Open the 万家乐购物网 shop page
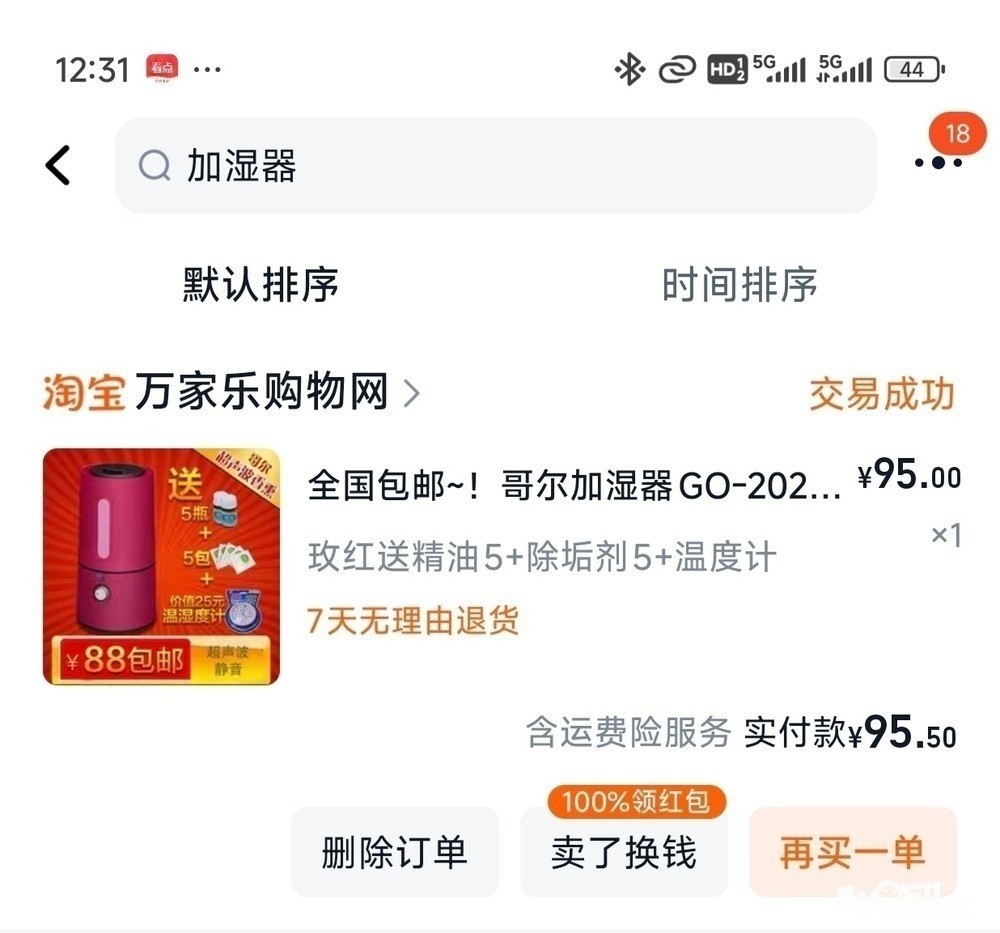 (262, 393)
